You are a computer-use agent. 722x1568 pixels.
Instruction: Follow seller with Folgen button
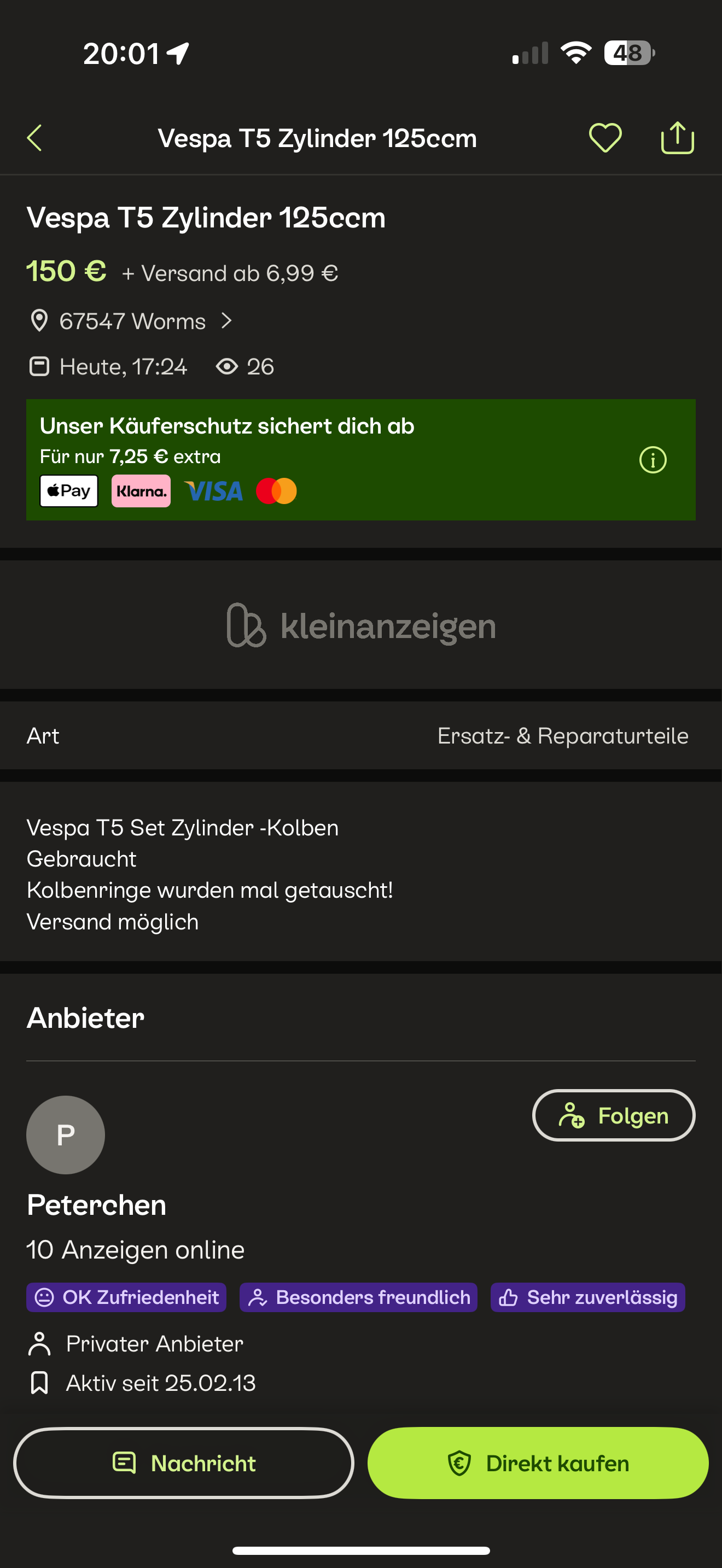click(614, 1115)
